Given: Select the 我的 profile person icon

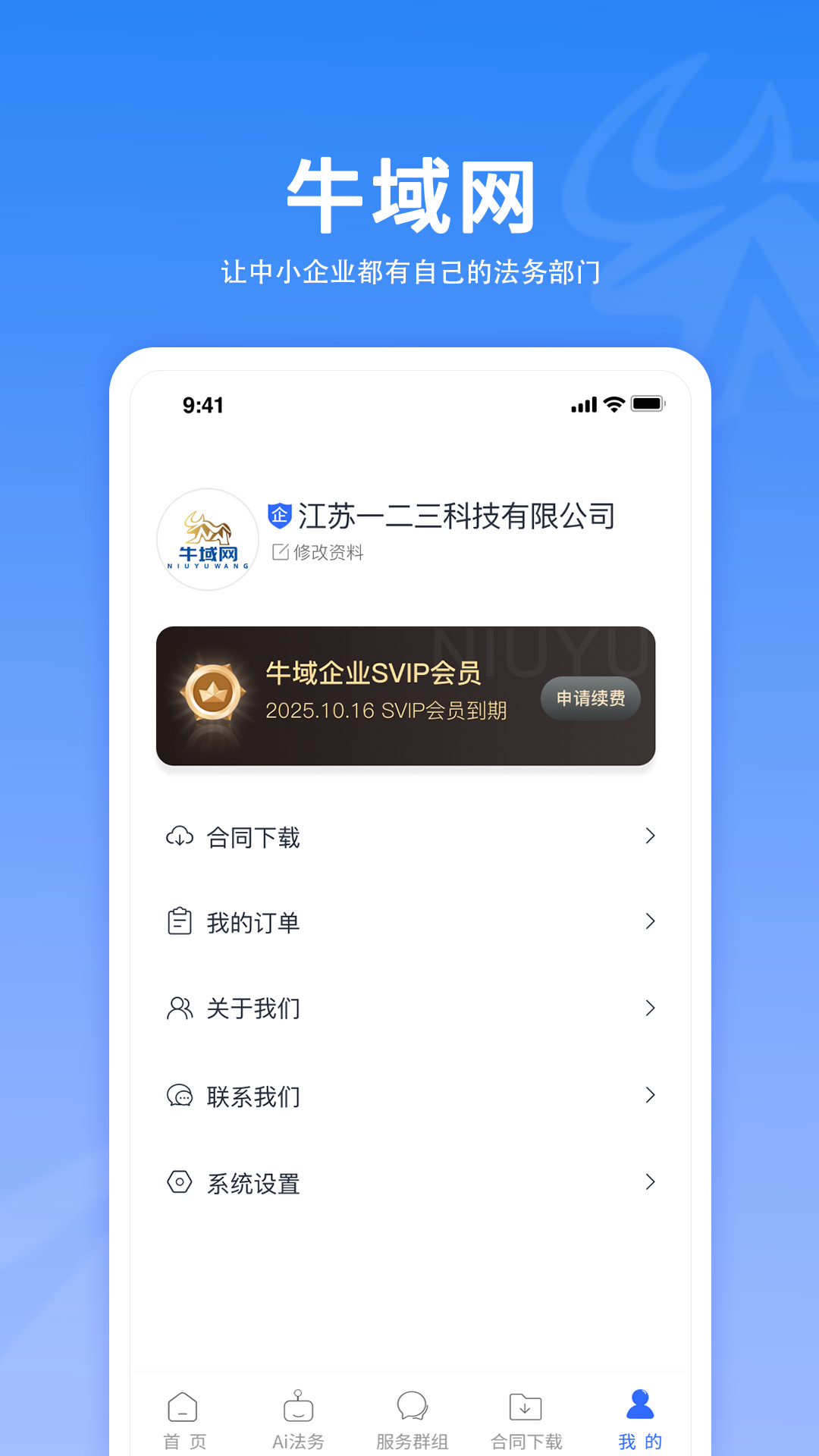Looking at the screenshot, I should point(639,1402).
